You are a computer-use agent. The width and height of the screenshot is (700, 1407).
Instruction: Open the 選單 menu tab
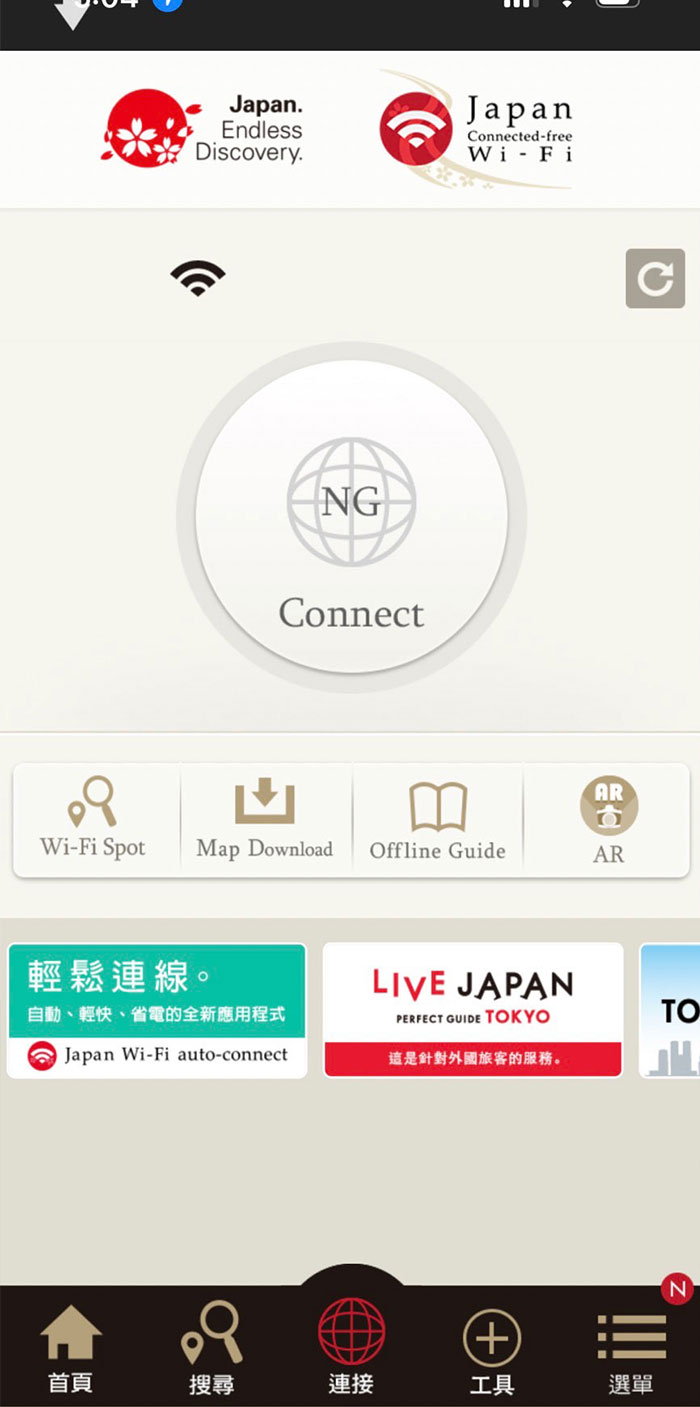coord(631,1349)
